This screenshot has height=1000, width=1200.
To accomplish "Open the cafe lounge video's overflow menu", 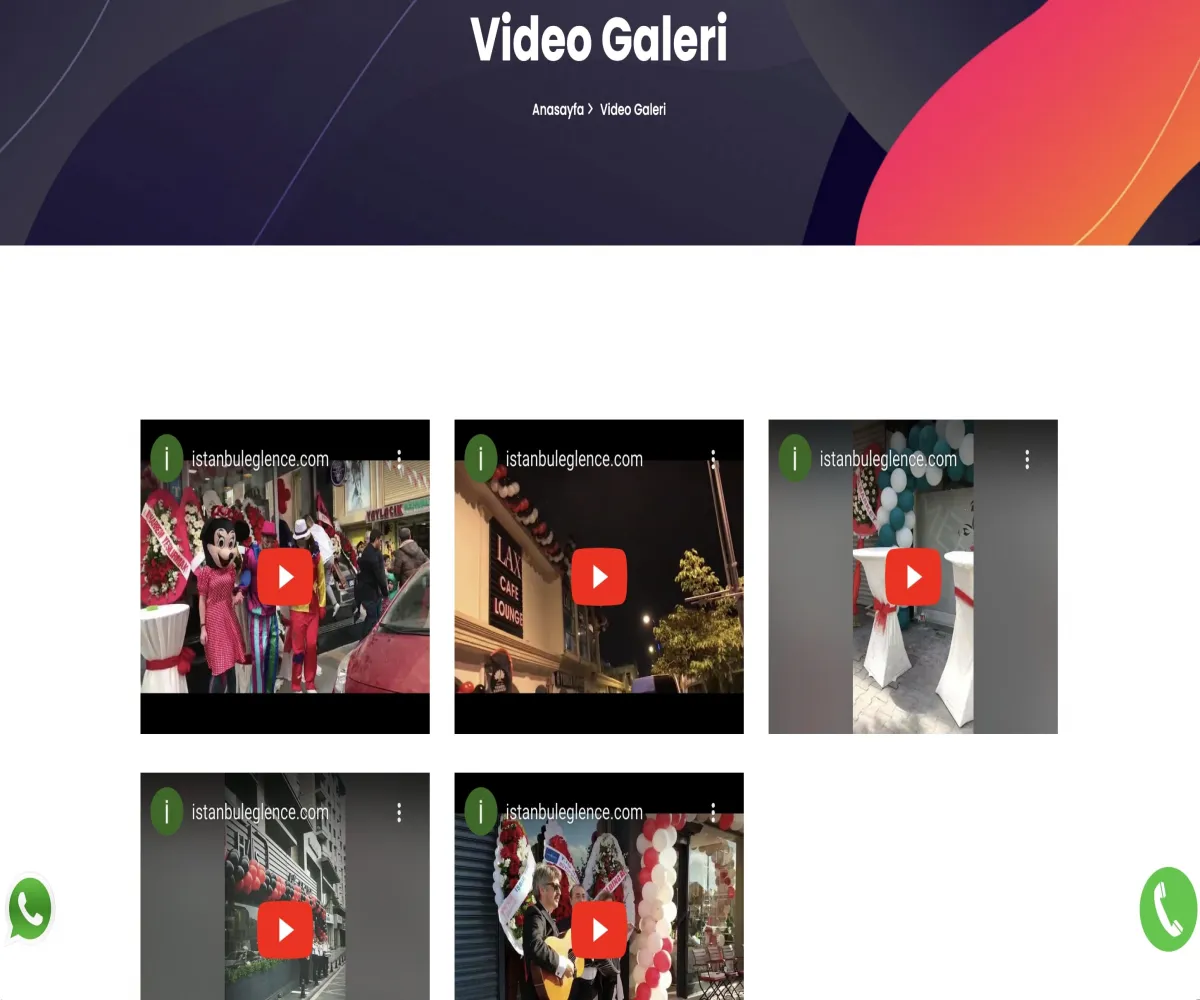I will click(x=713, y=459).
